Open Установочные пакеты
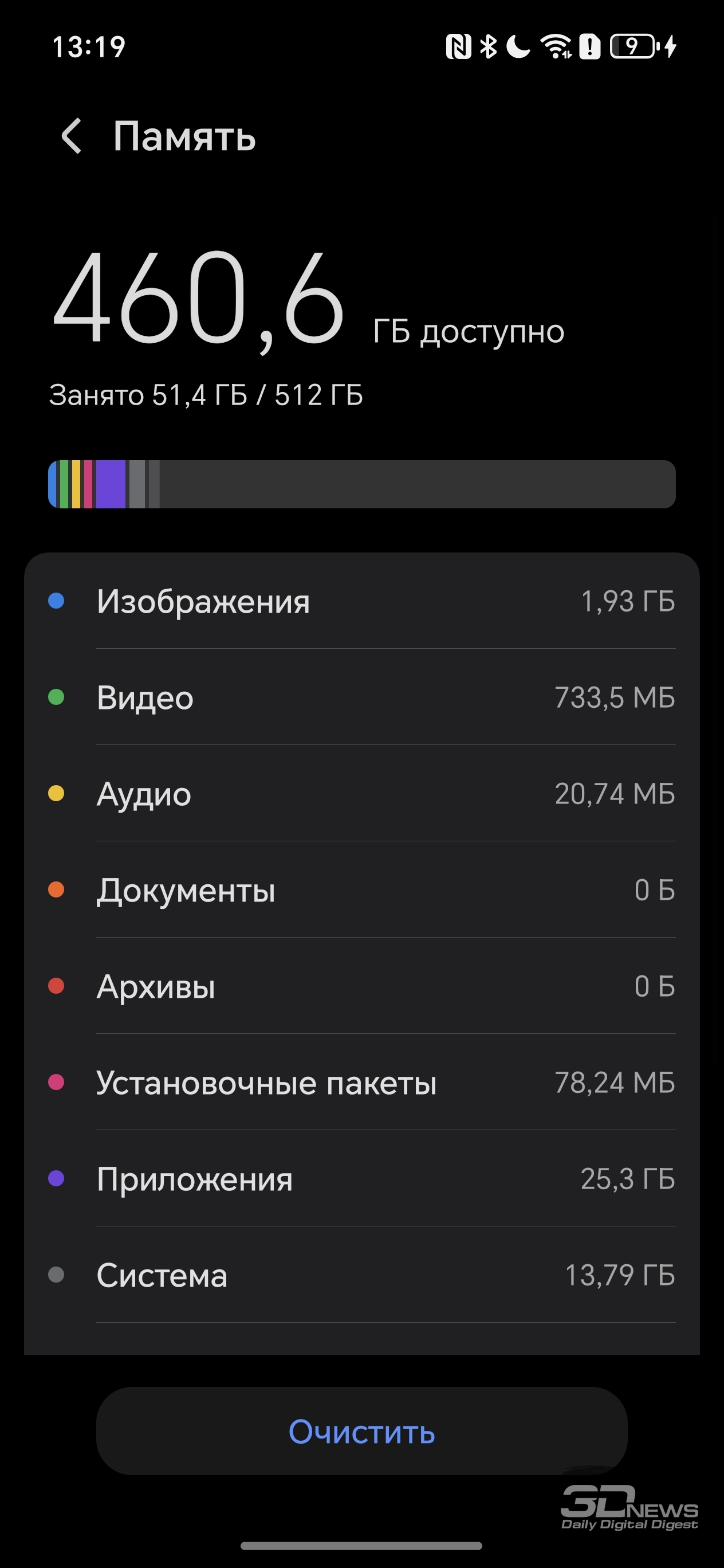 [362, 1081]
